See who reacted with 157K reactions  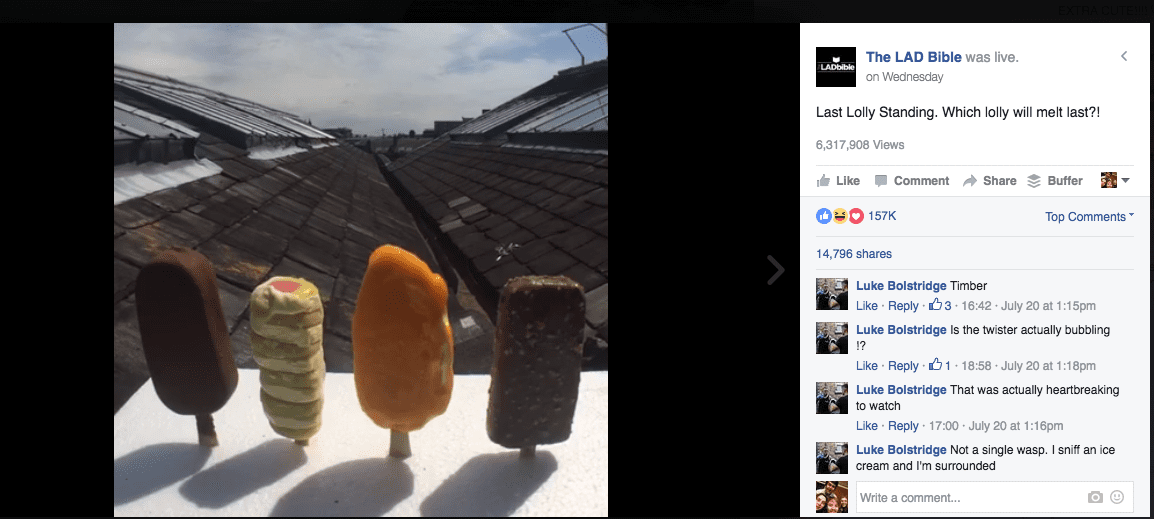(x=881, y=216)
